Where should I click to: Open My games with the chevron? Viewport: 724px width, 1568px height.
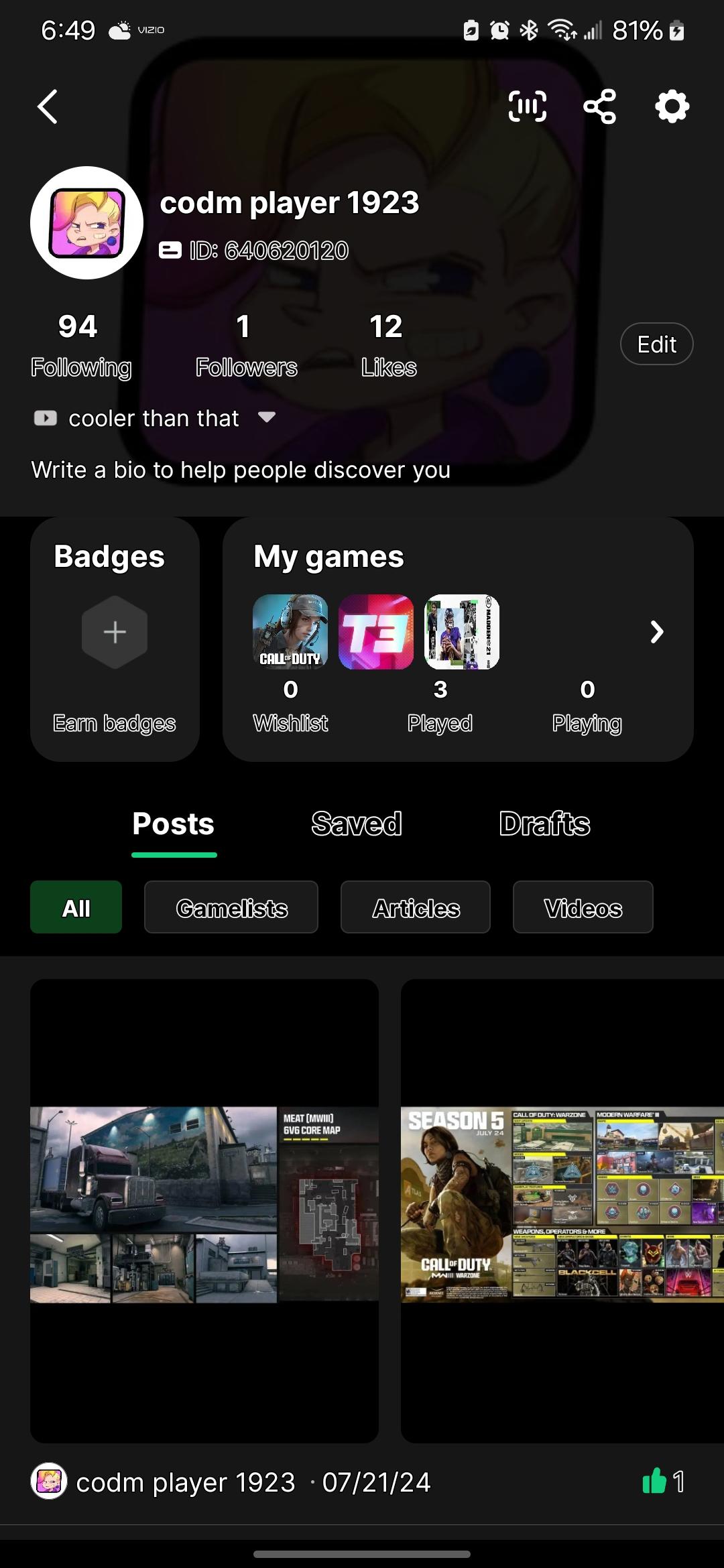coord(656,632)
